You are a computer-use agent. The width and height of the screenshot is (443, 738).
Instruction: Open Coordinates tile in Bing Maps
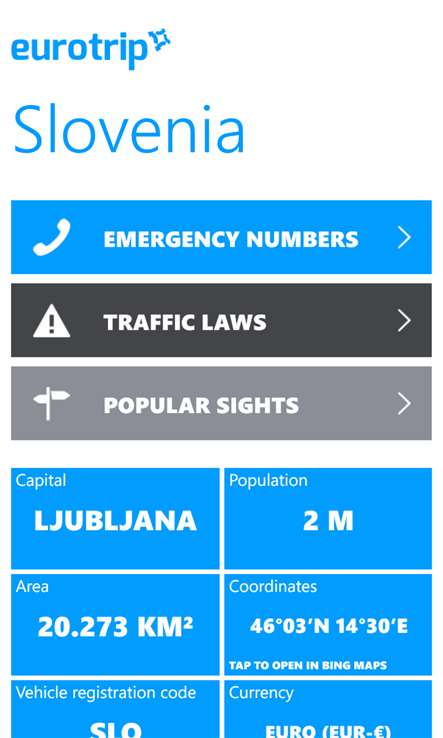(x=328, y=625)
